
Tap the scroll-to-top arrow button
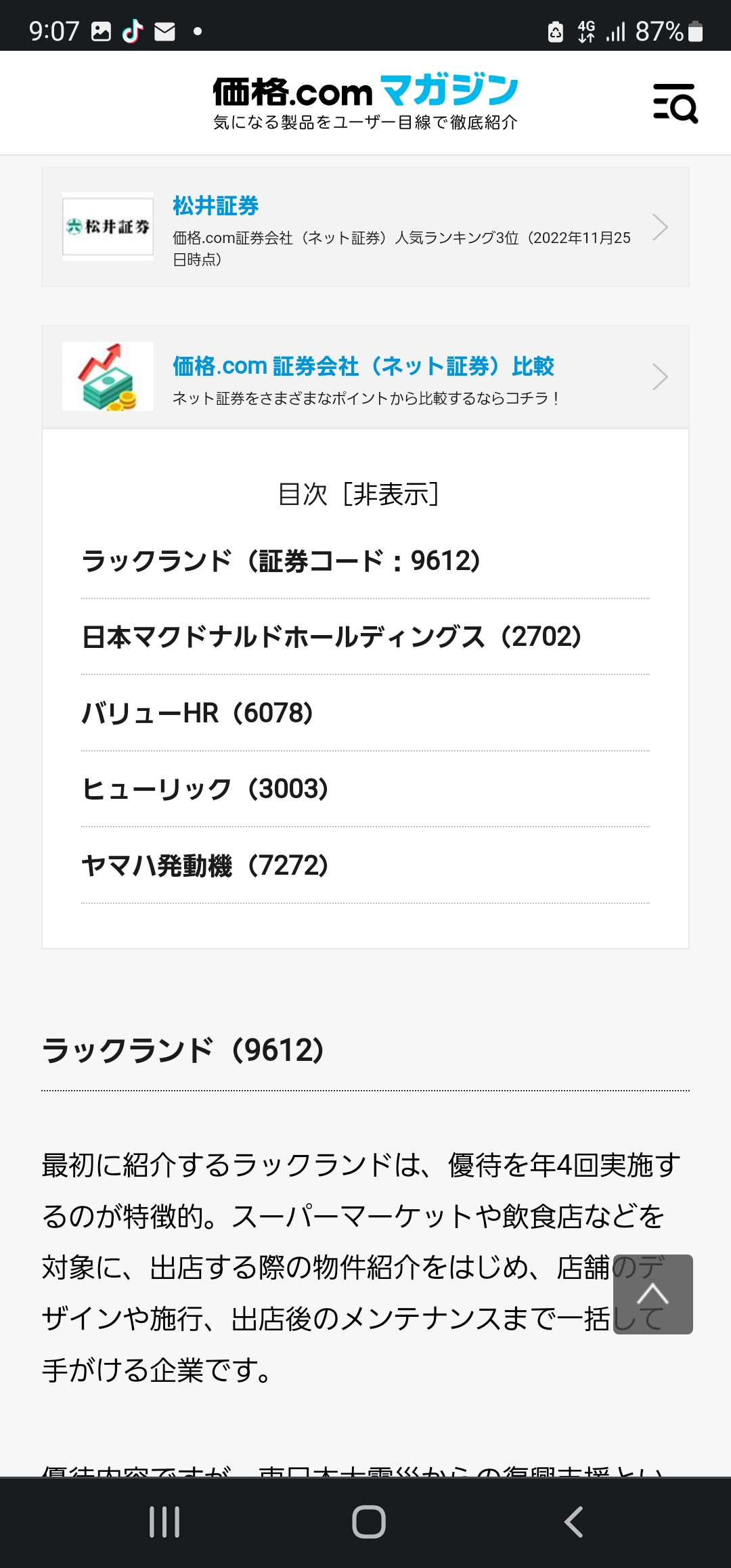click(x=653, y=1294)
